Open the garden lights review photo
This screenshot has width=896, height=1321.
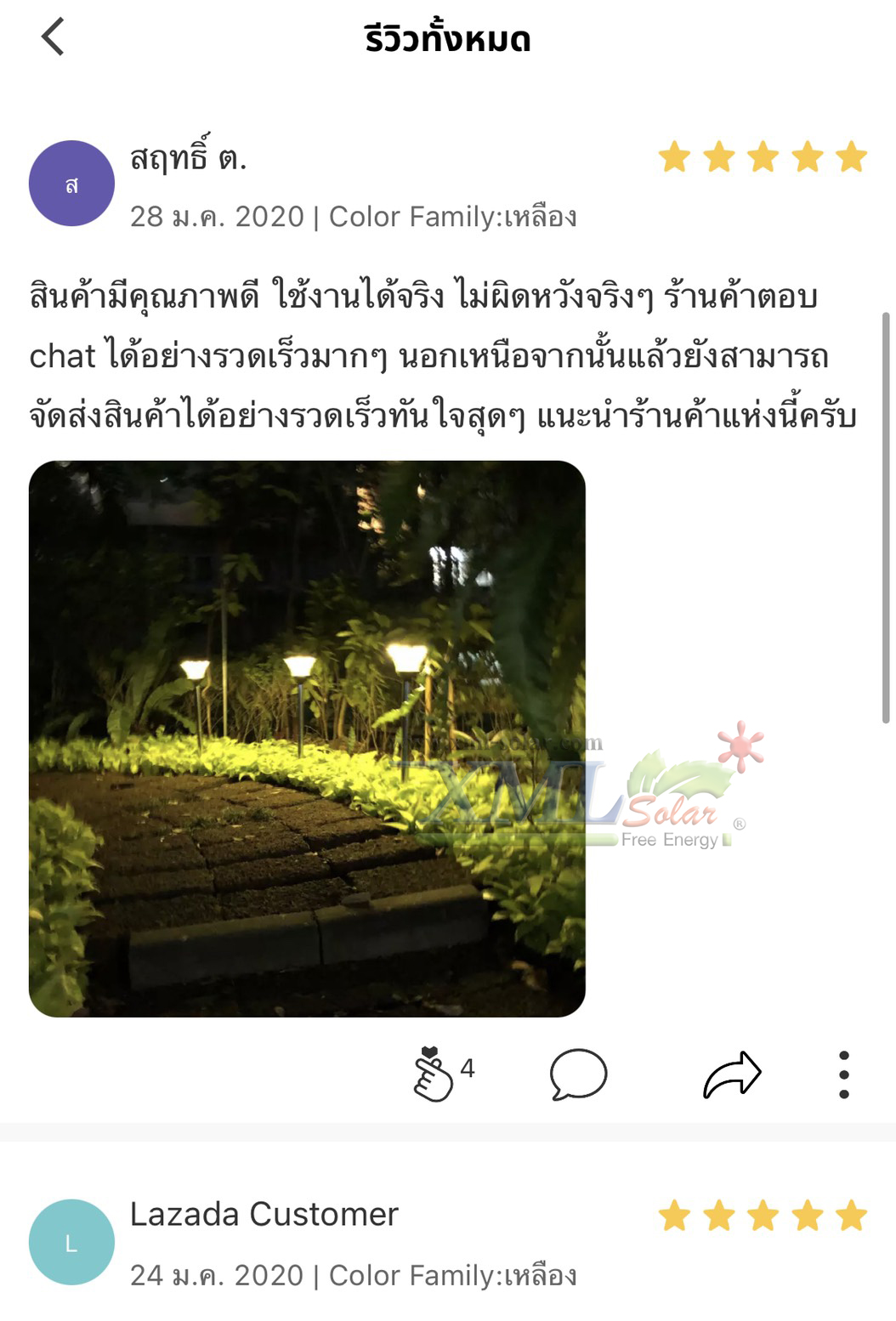(x=307, y=738)
